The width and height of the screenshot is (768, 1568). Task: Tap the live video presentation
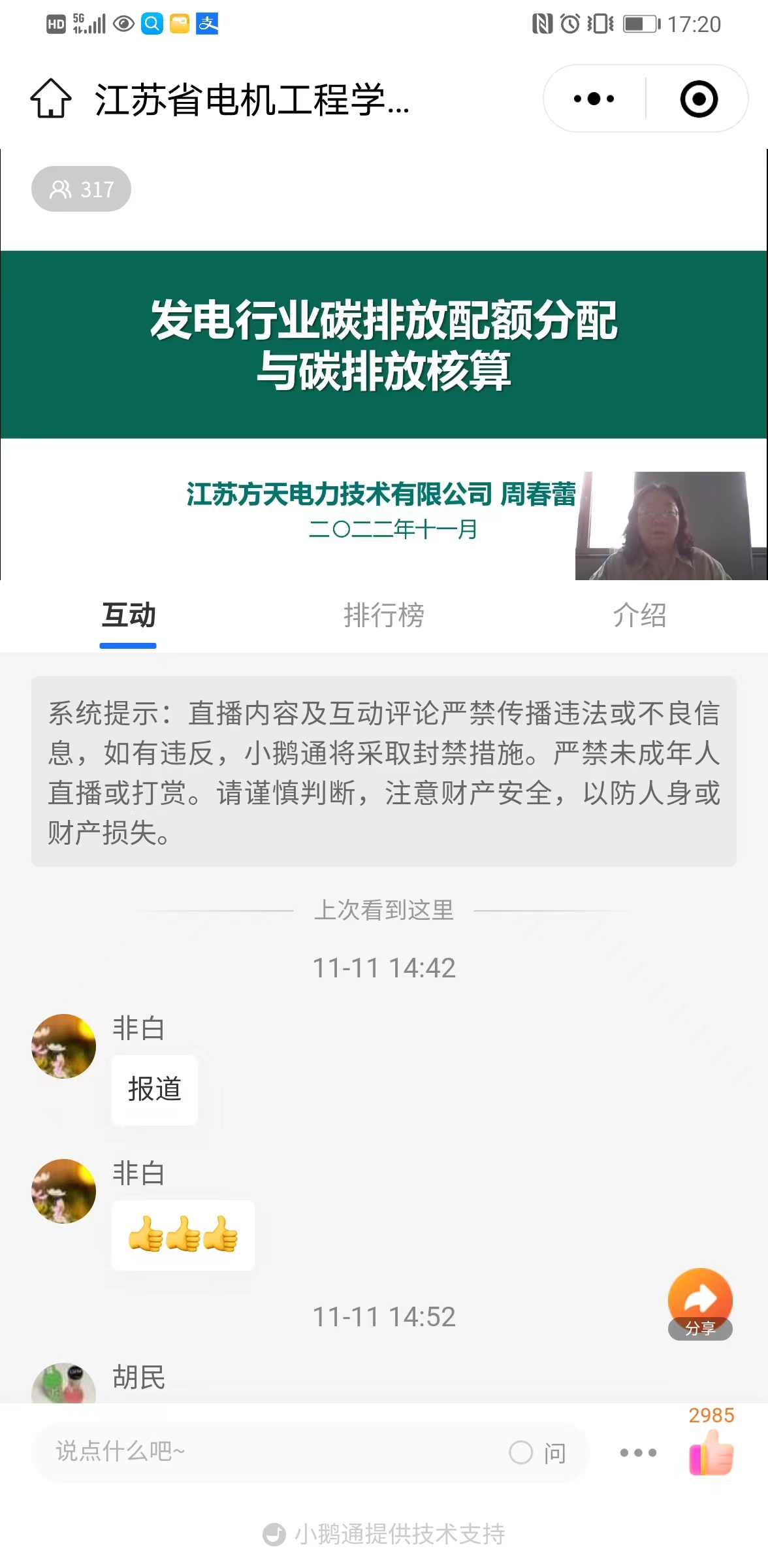[384, 366]
